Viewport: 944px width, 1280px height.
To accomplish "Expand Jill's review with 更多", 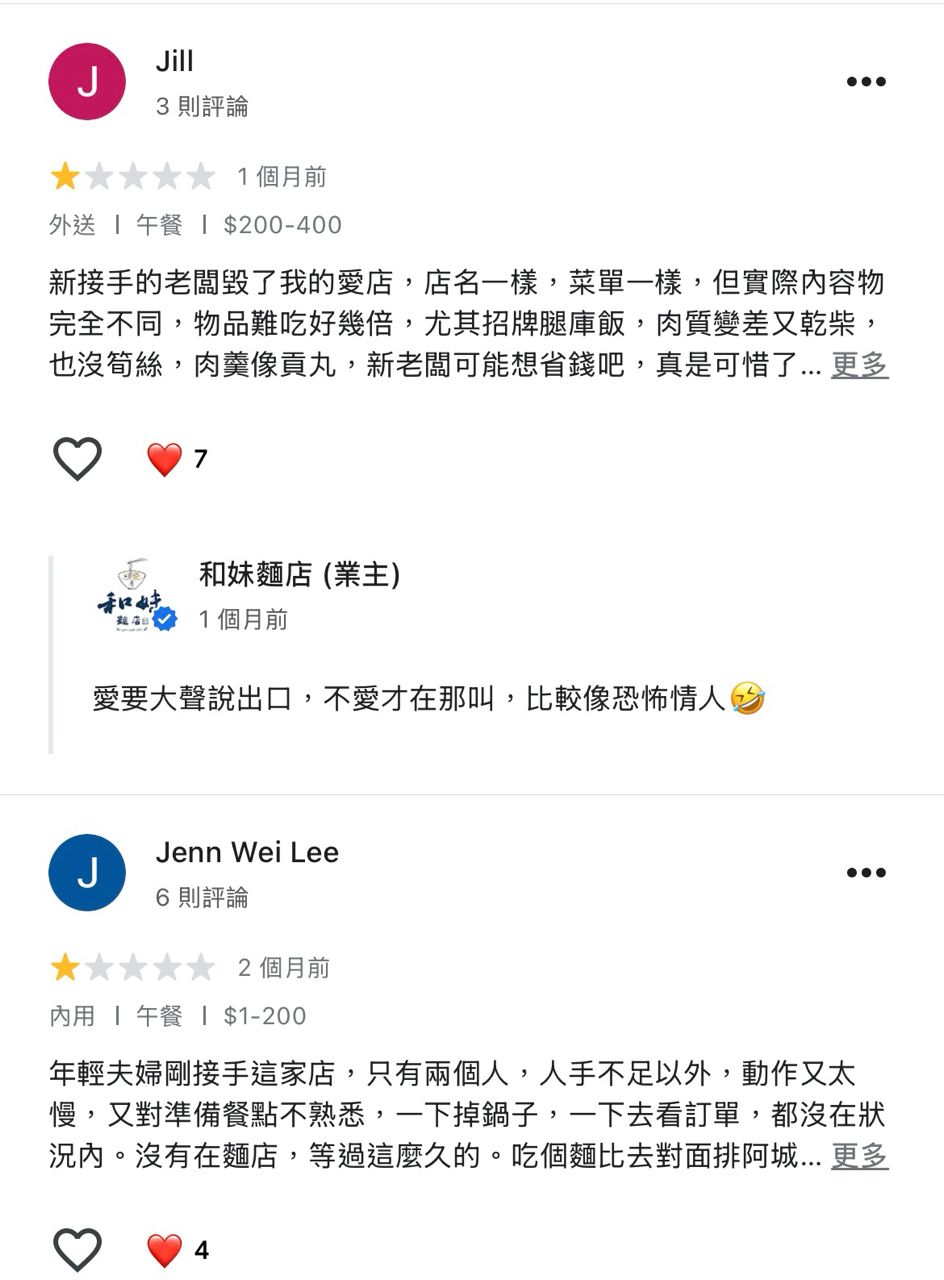I will (859, 365).
